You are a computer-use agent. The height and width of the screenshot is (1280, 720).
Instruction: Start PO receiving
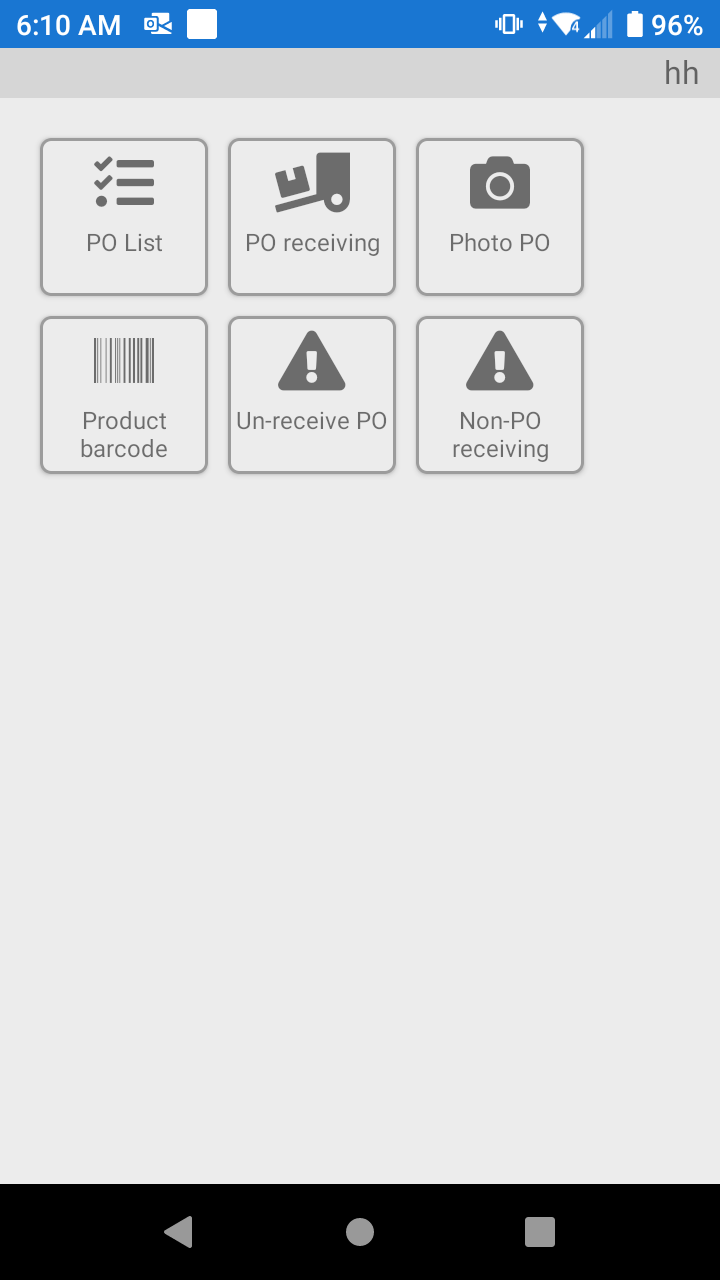click(312, 217)
